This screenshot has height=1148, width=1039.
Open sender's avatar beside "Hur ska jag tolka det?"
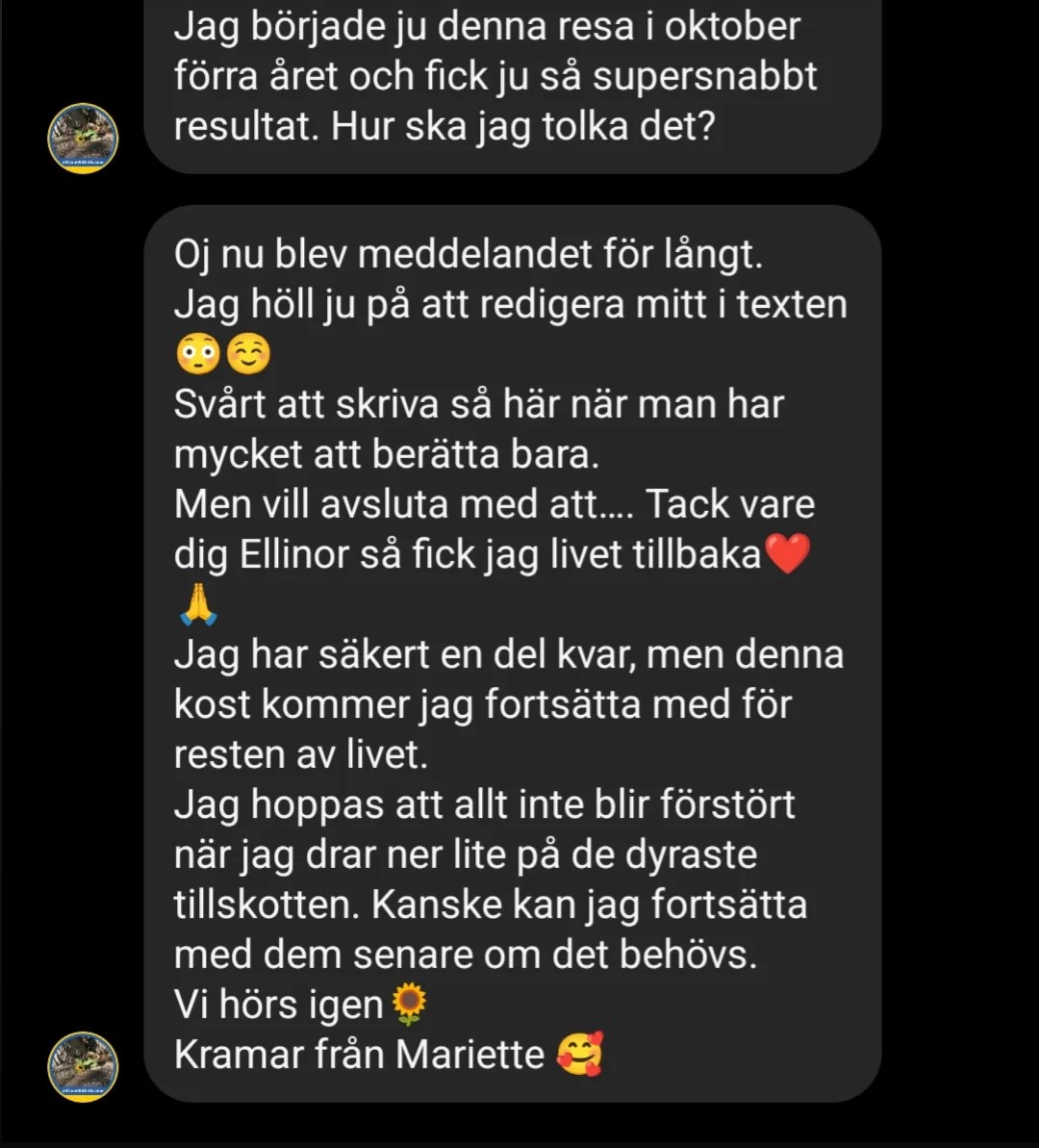click(x=83, y=139)
